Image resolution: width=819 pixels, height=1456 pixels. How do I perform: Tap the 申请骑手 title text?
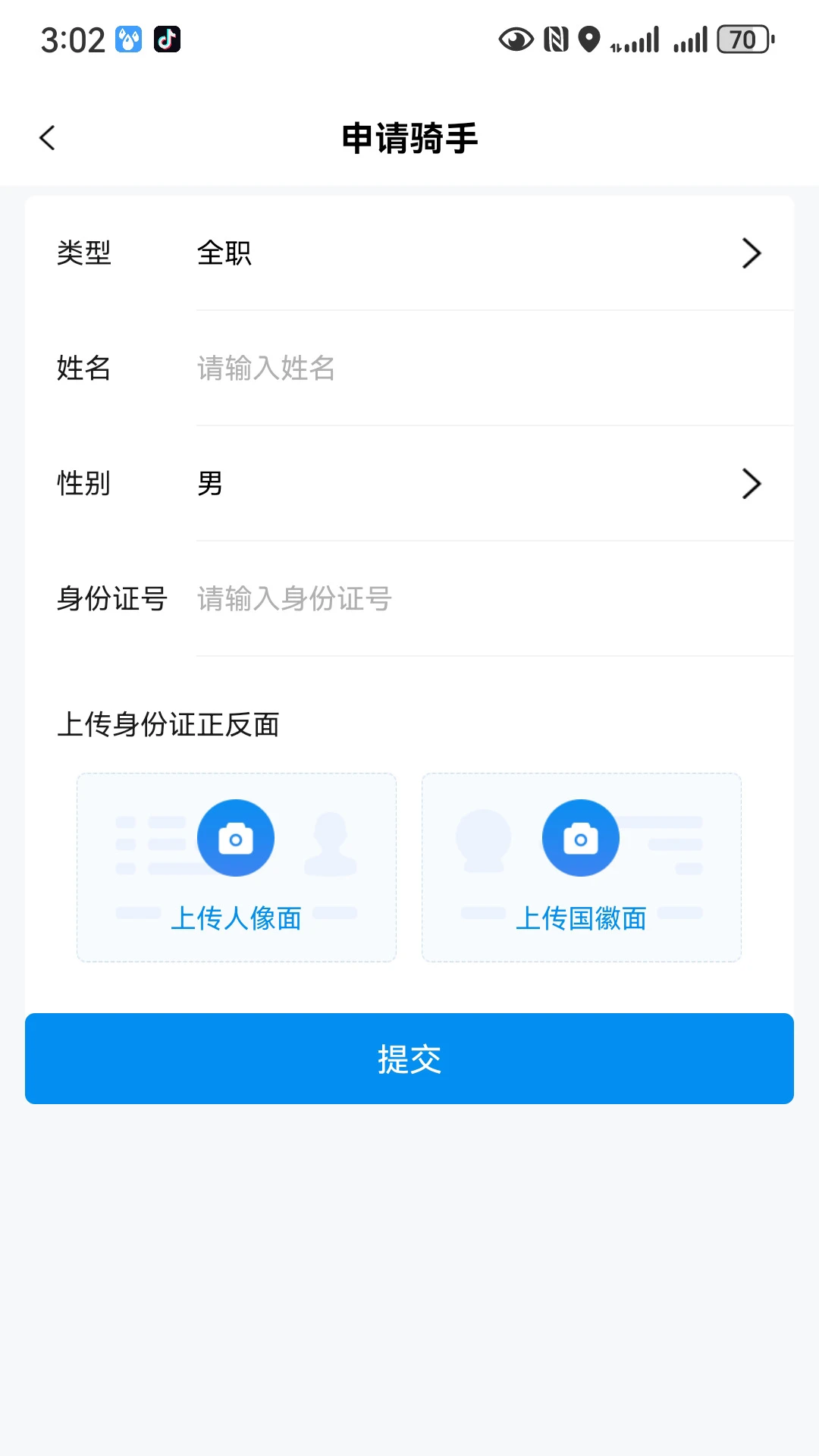point(409,137)
